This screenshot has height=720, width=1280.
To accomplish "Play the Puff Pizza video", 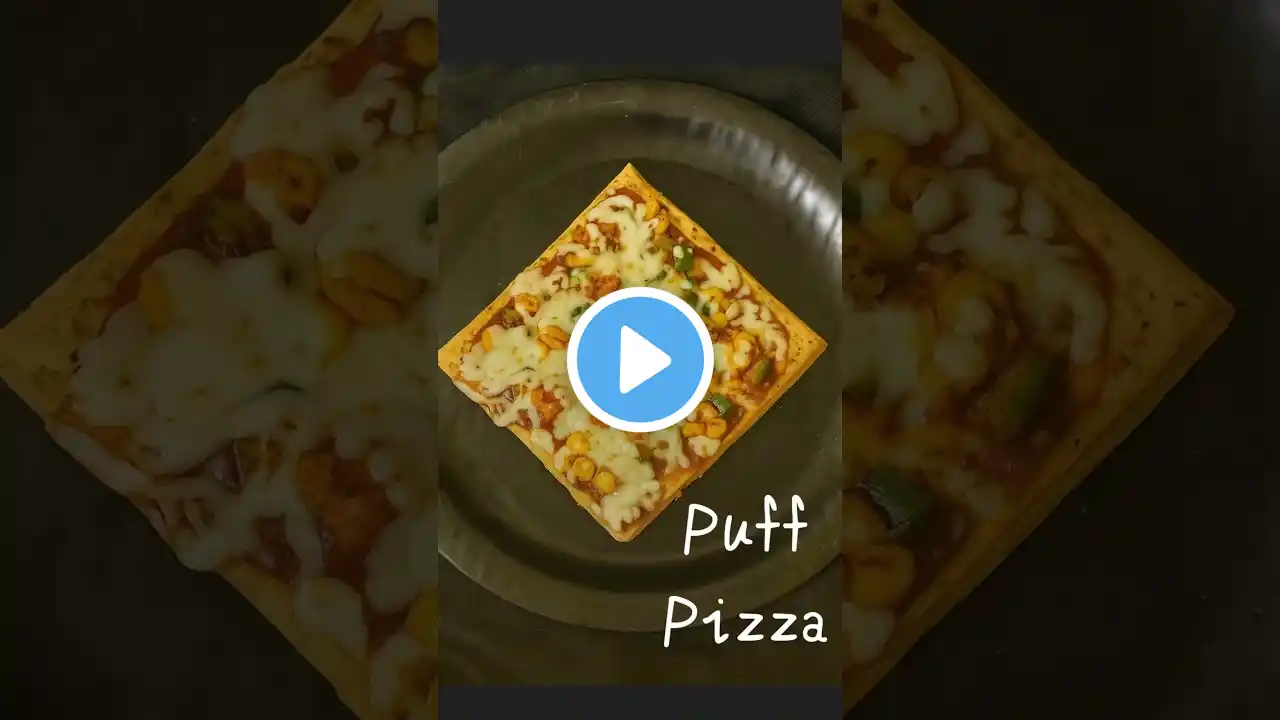I will click(640, 360).
